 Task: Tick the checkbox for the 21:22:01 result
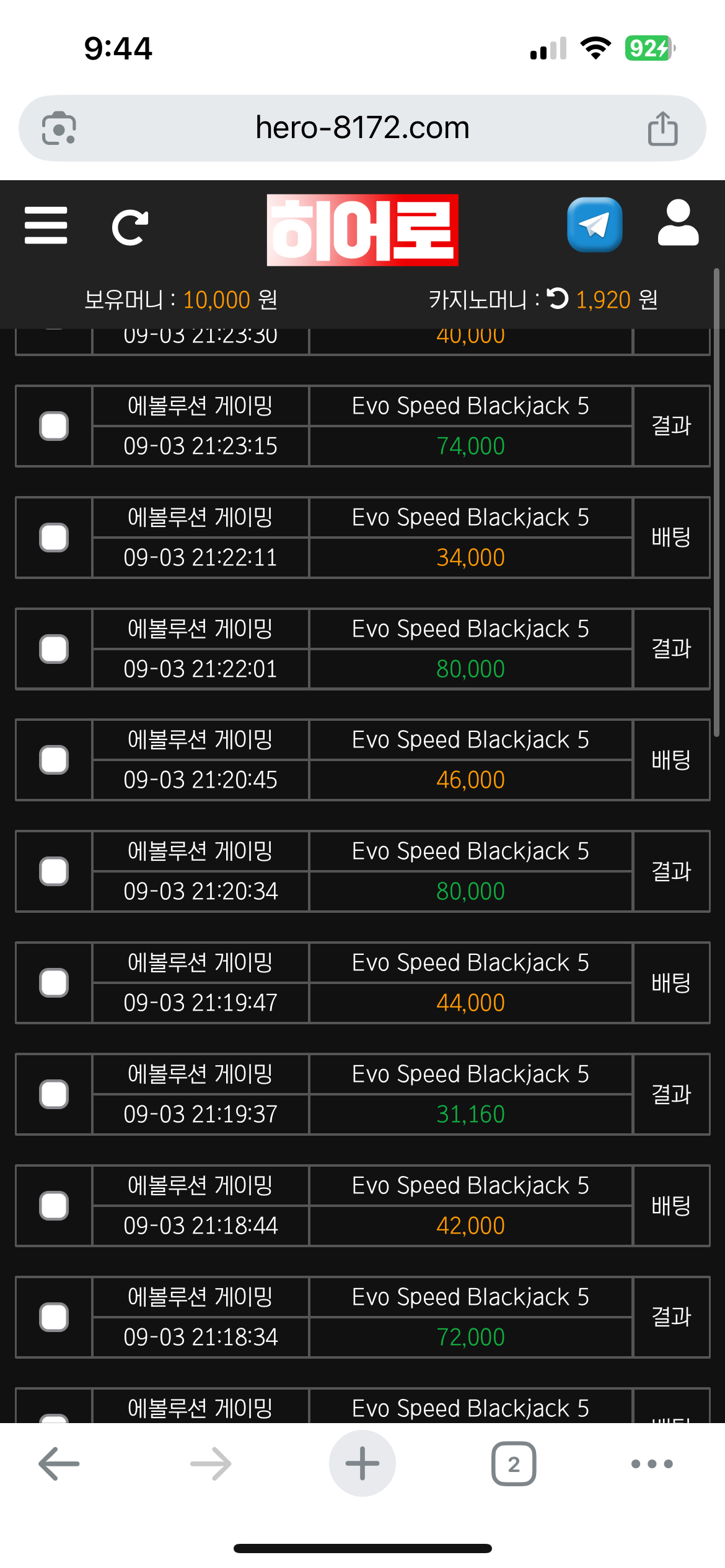tap(54, 649)
